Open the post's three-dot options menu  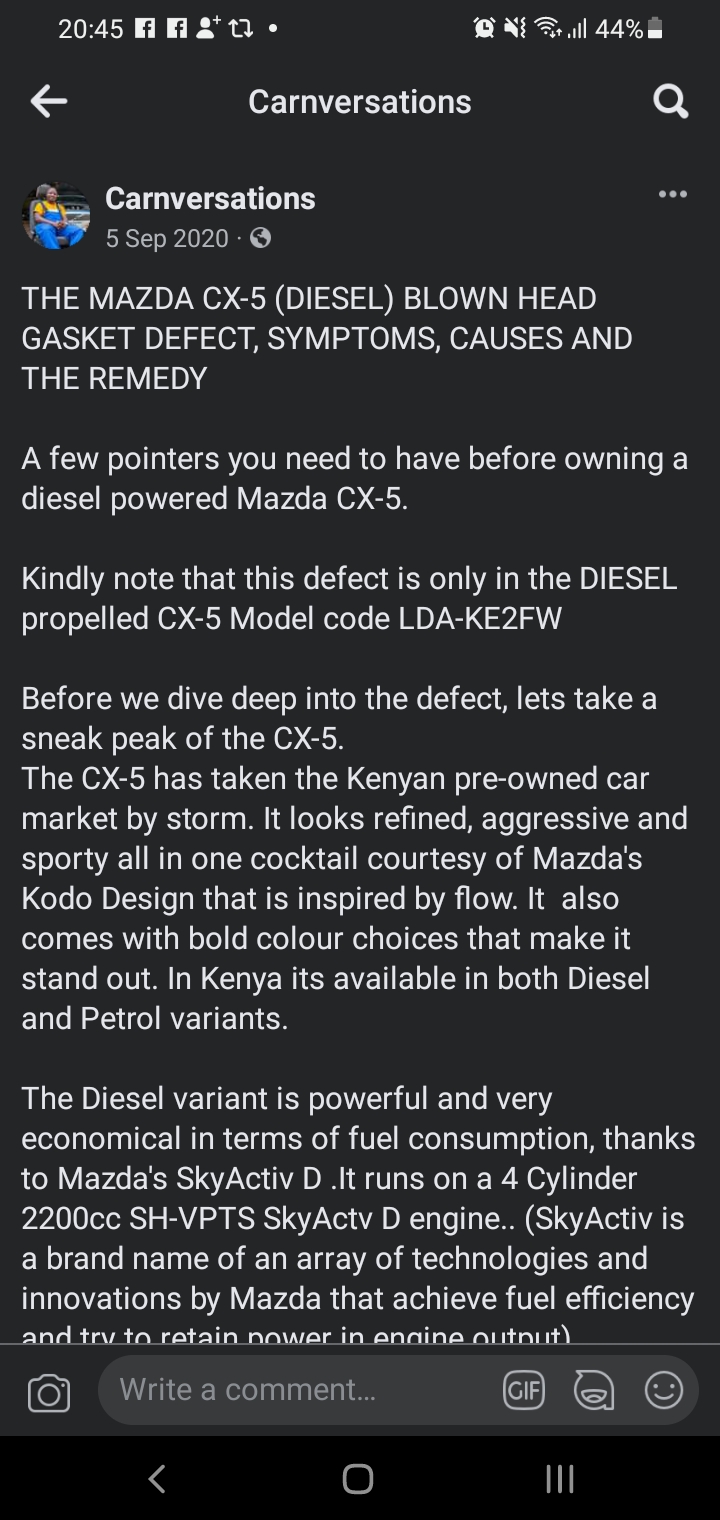(x=672, y=194)
